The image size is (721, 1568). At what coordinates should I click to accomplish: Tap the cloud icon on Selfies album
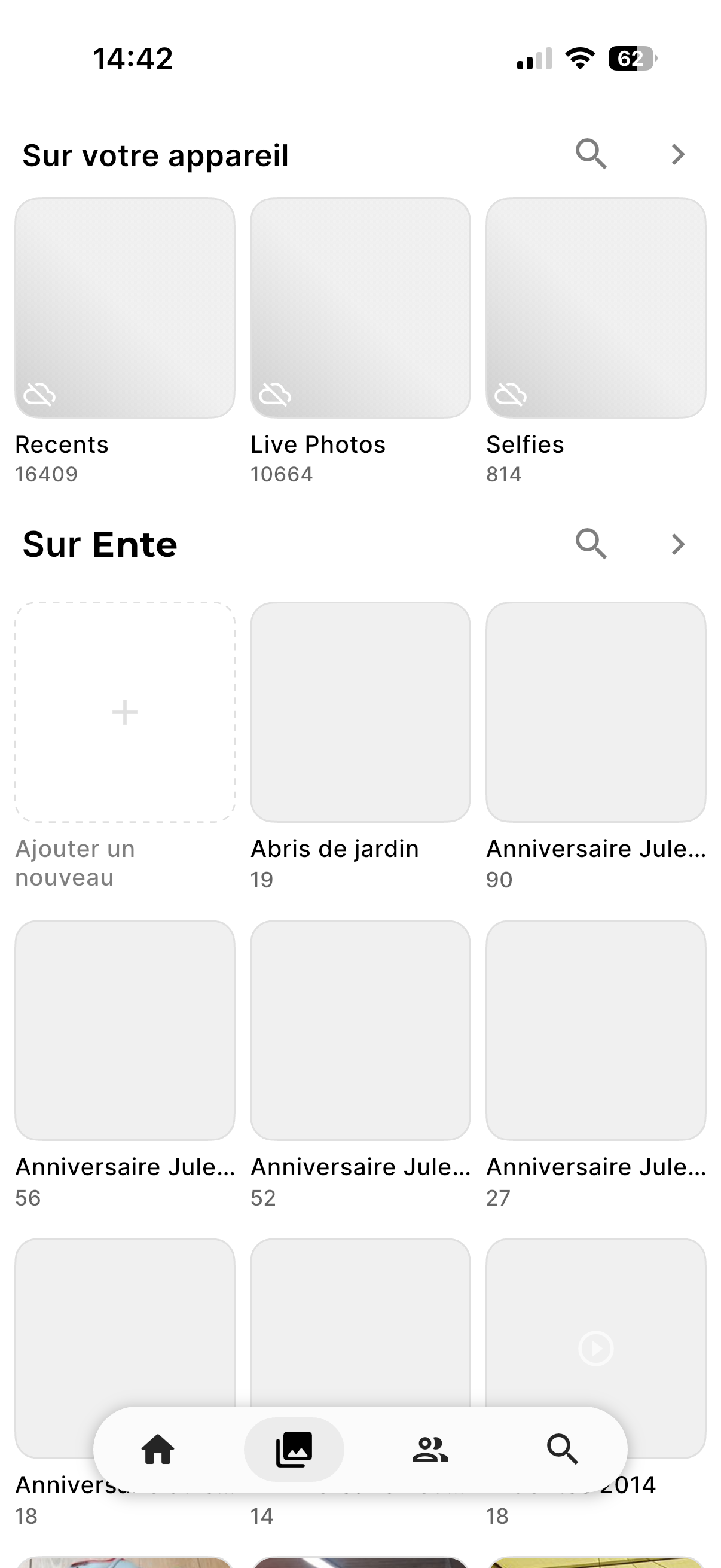pos(510,396)
